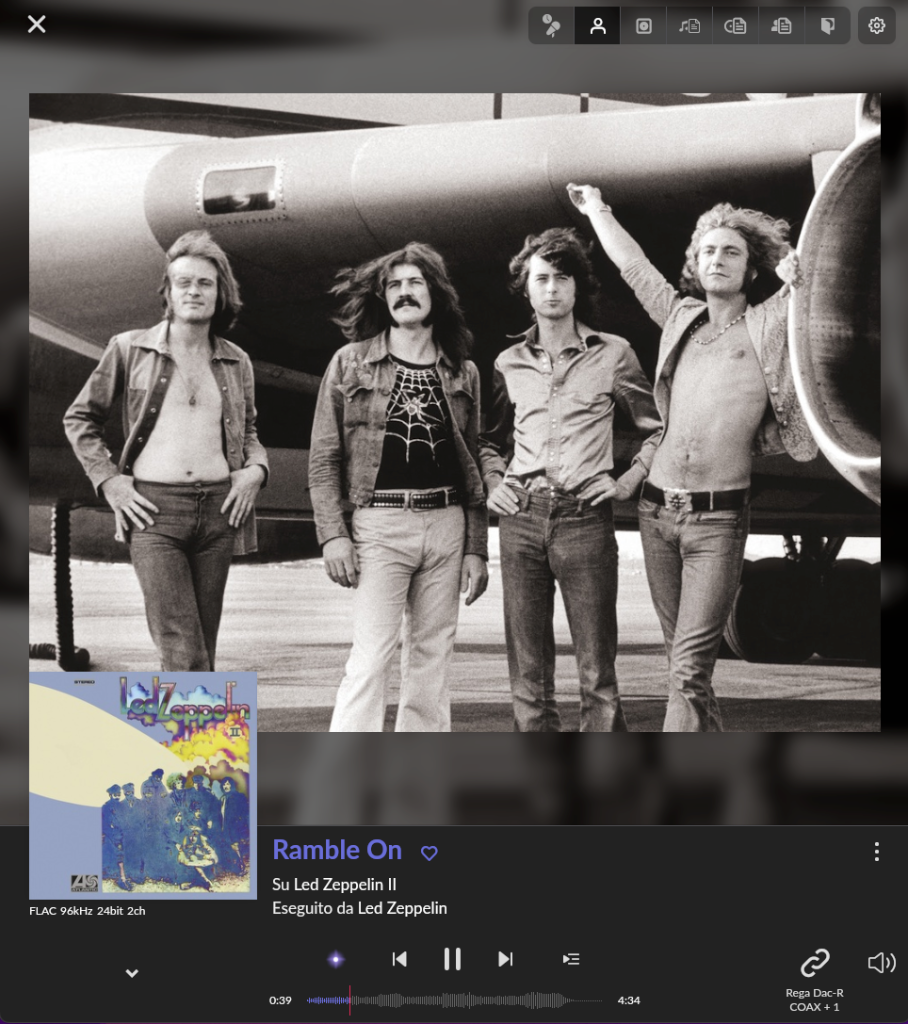Close the now playing screen
The width and height of the screenshot is (908, 1024).
pyautogui.click(x=37, y=24)
